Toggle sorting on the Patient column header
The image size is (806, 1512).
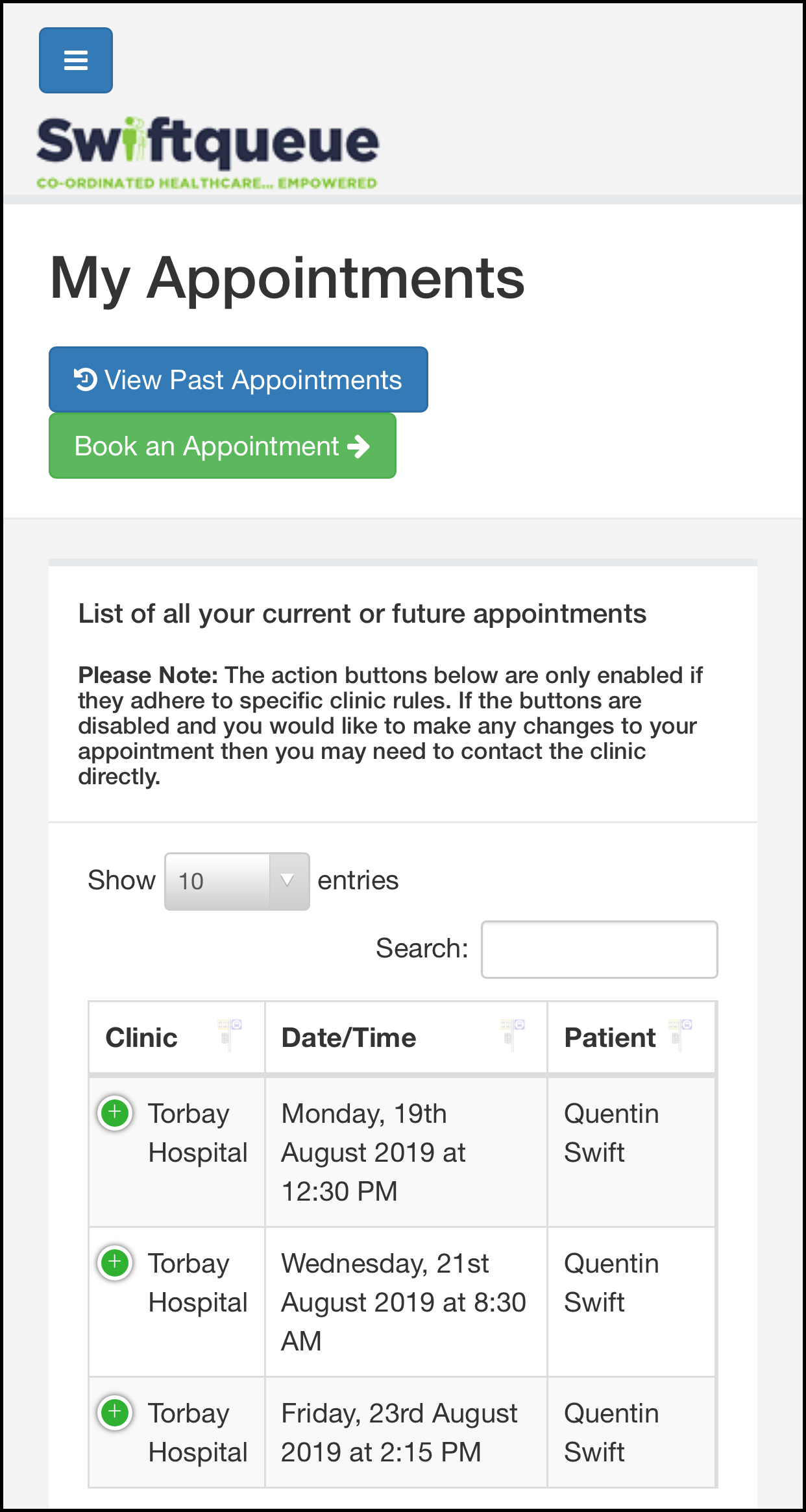click(609, 1037)
